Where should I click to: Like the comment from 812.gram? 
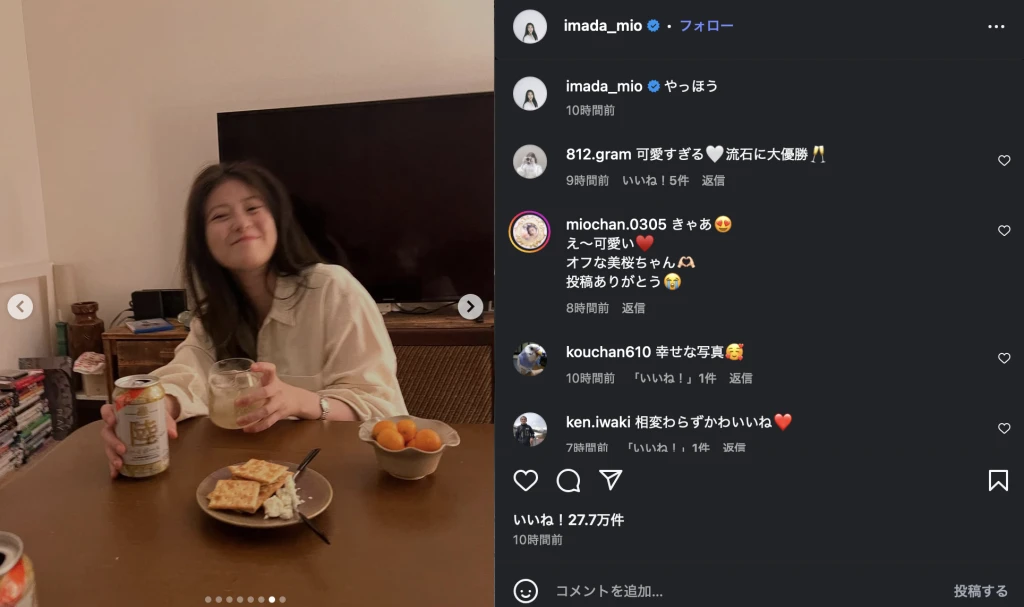[x=1004, y=160]
